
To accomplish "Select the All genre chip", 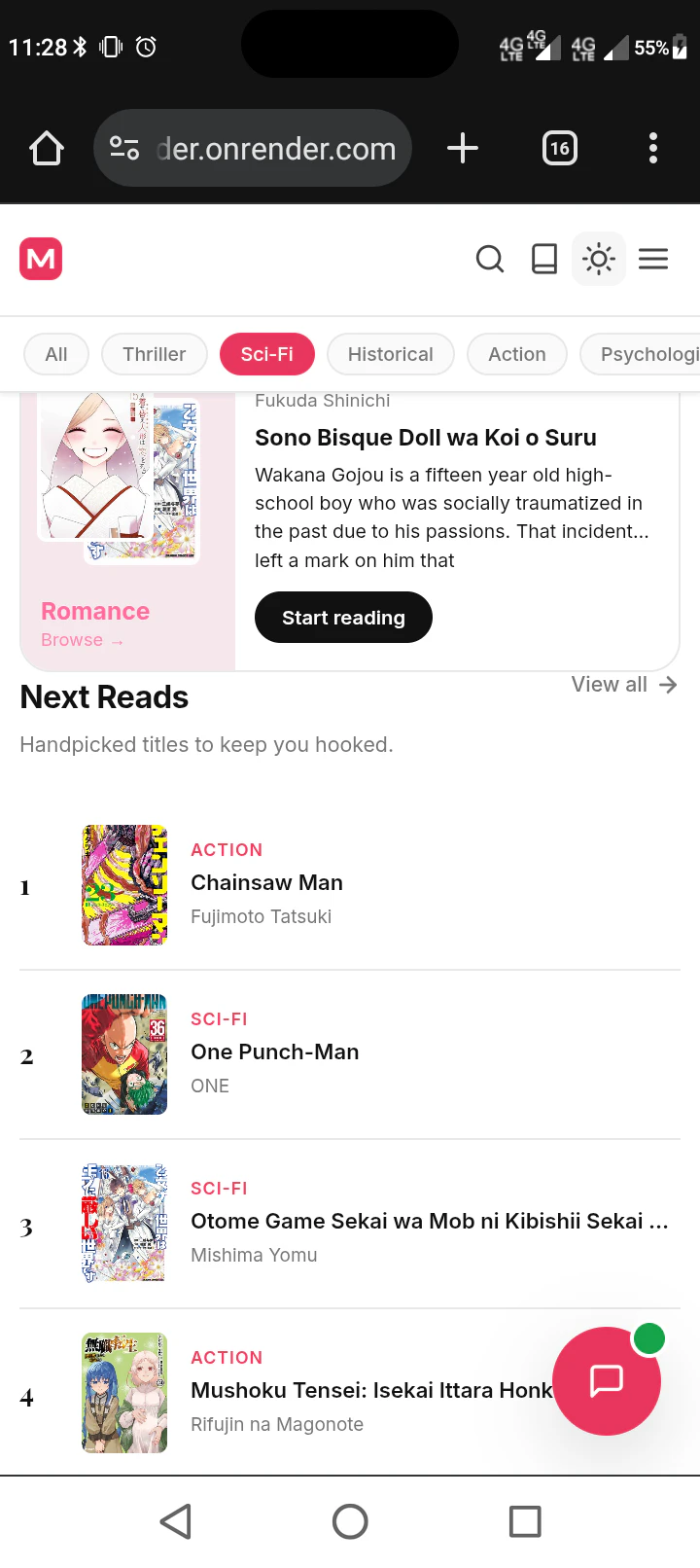I will (x=56, y=354).
